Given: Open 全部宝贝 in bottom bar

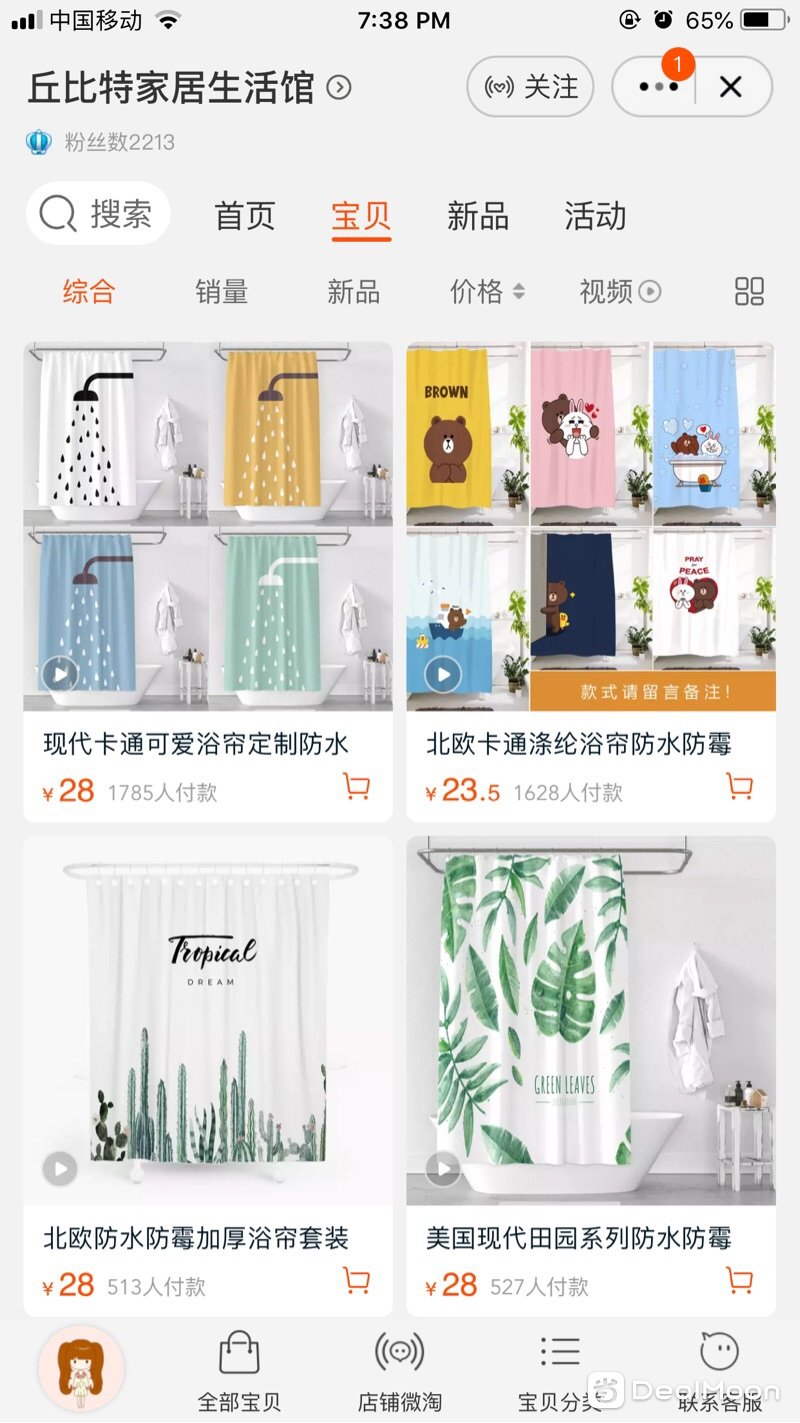Looking at the screenshot, I should click(x=239, y=1370).
